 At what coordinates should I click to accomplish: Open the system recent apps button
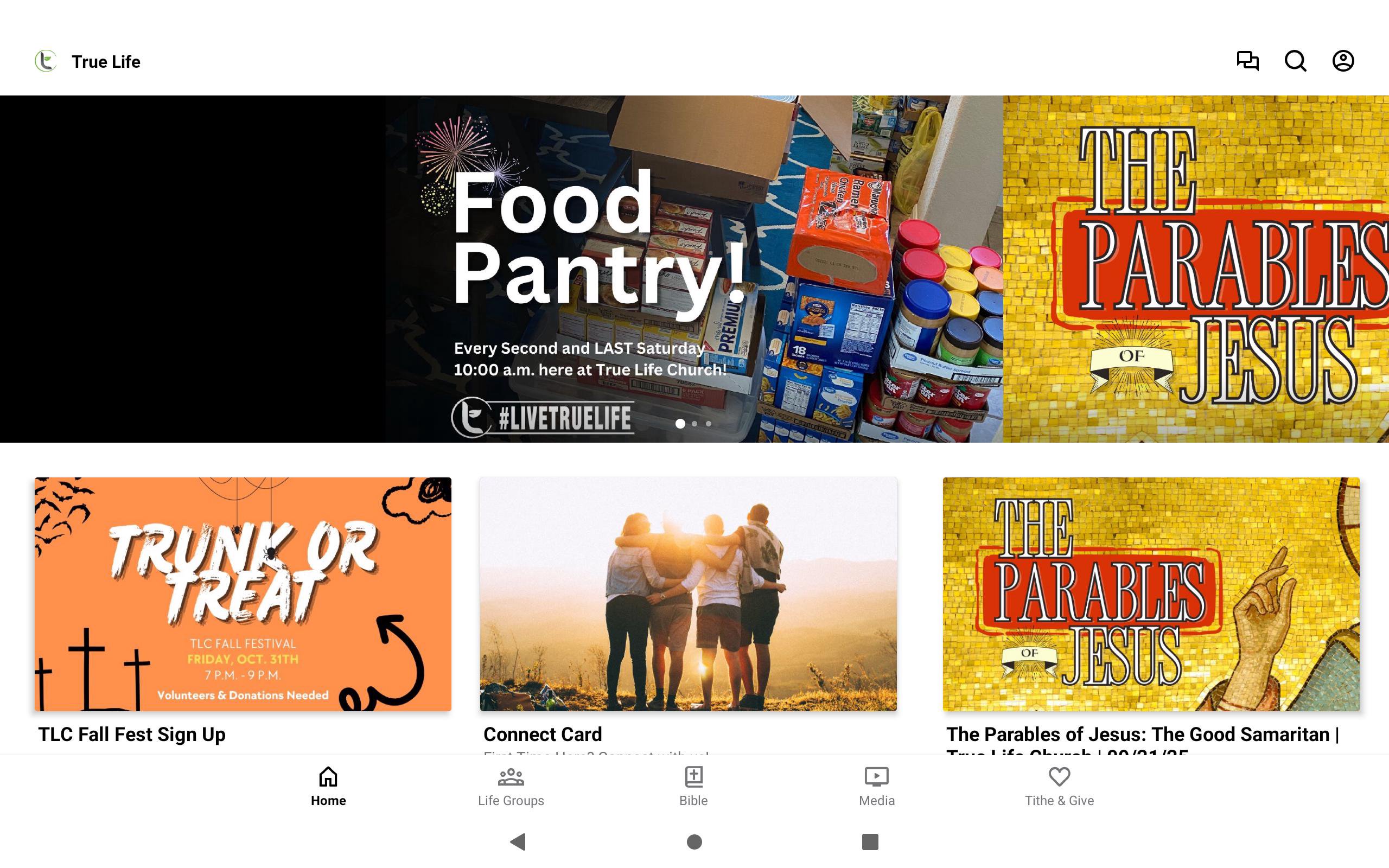870,841
